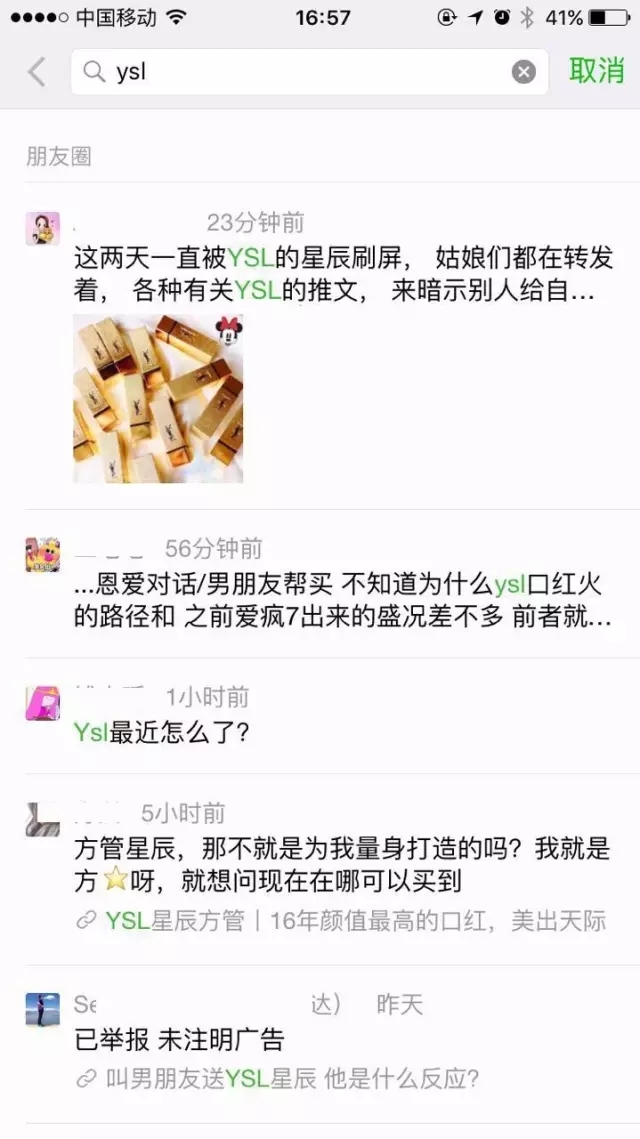Open the post from 23分钟前 about YSL星辰刷屏

pyautogui.click(x=343, y=274)
